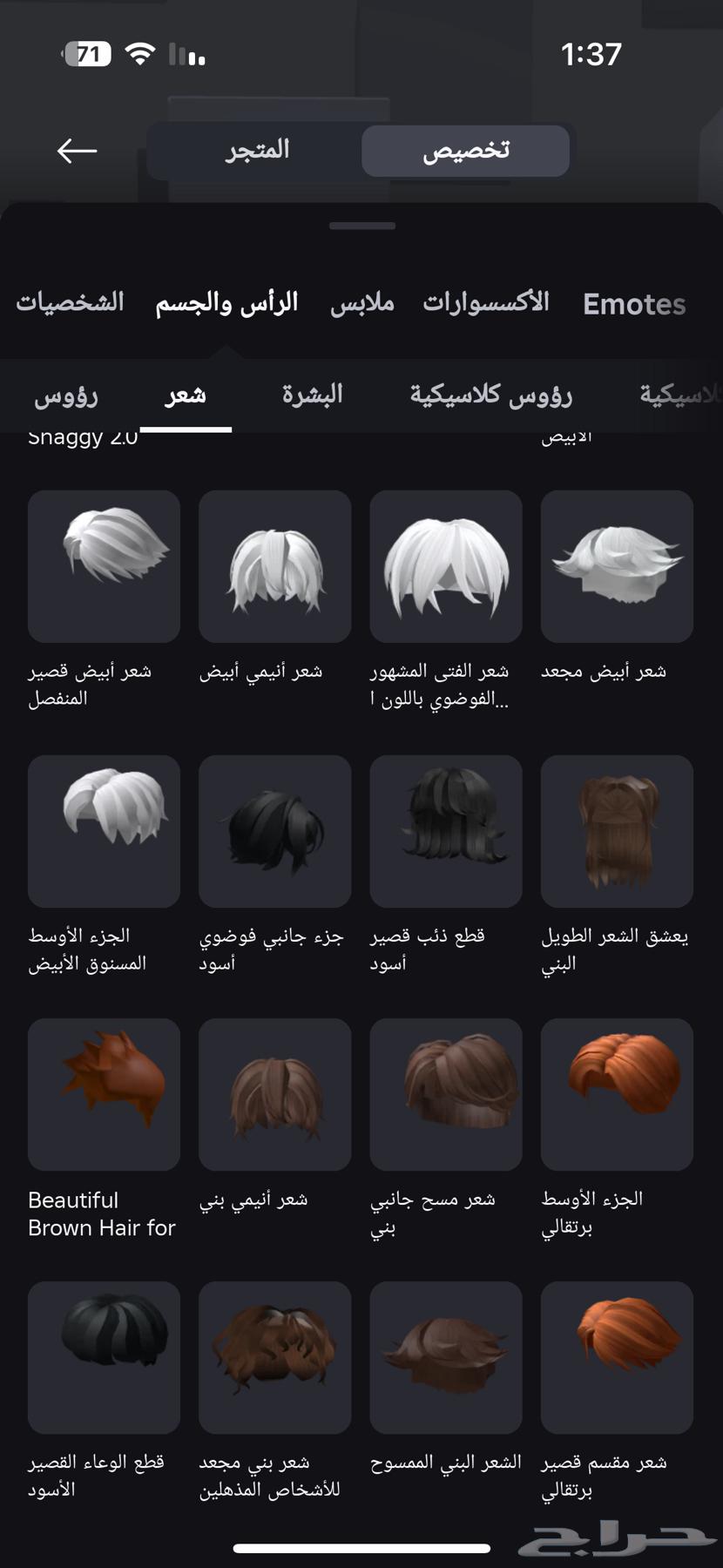
Task: Choose the قطع ذئب قصير أسود hair
Action: pyautogui.click(x=445, y=830)
